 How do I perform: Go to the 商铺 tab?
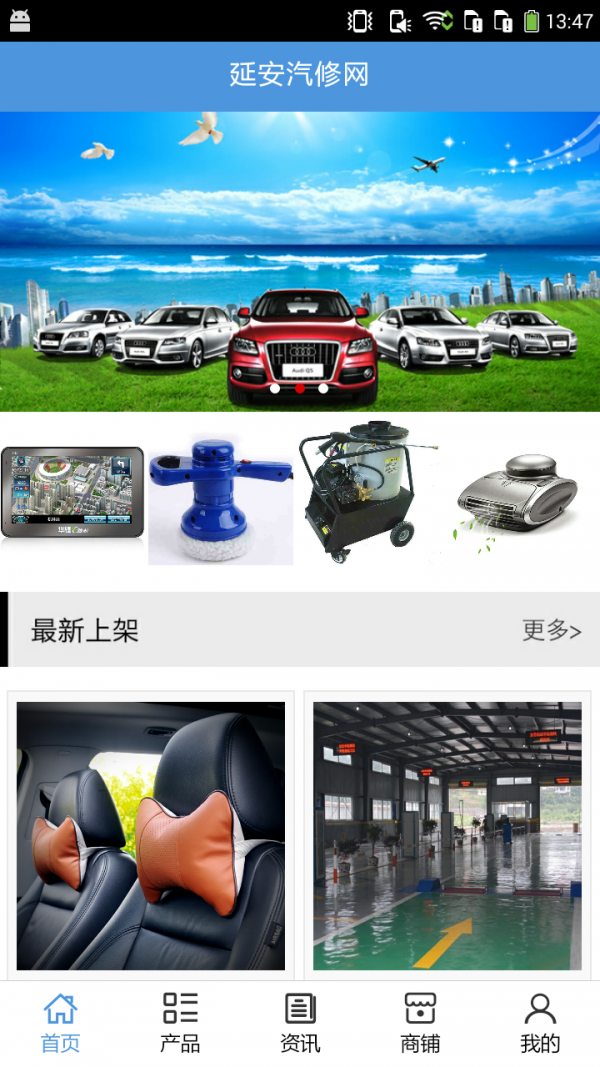pos(420,1023)
